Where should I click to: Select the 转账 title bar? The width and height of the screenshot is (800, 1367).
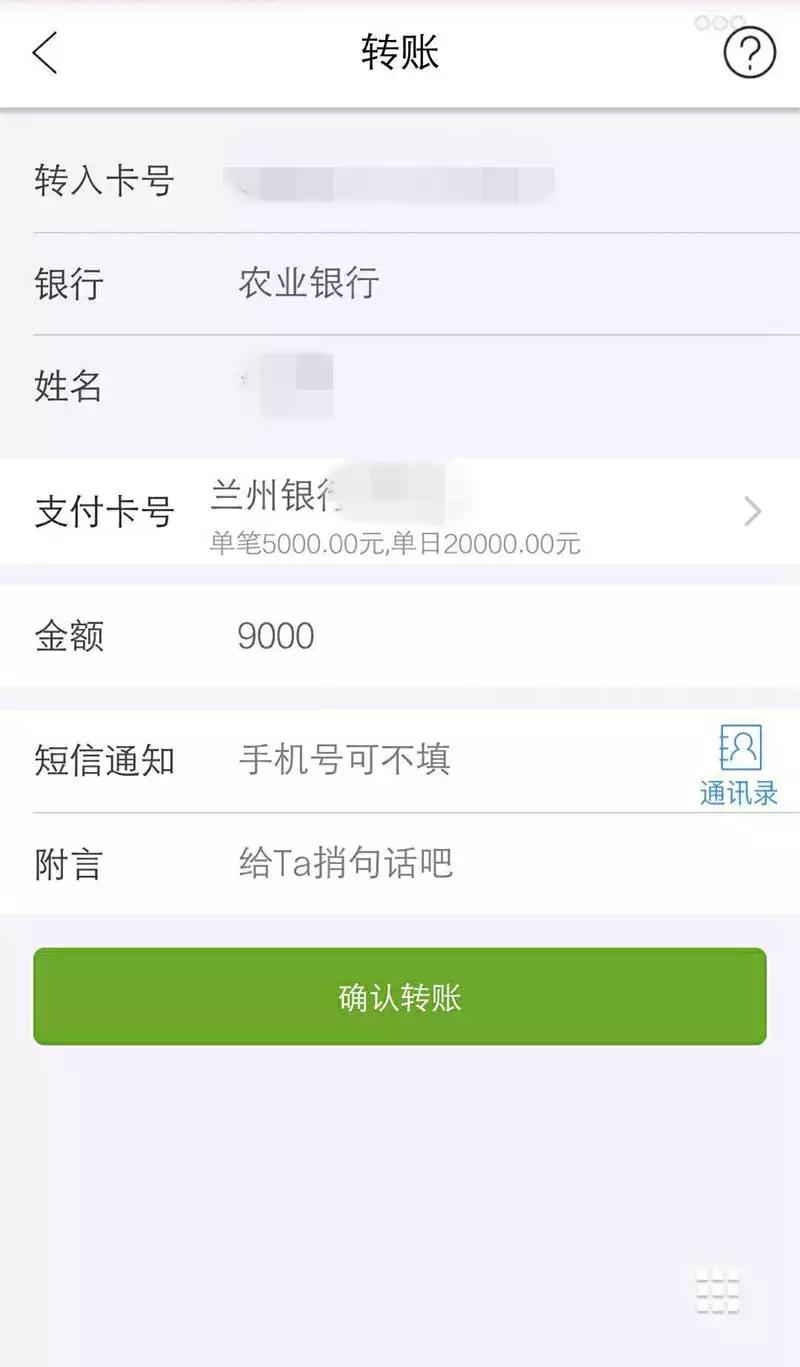pos(400,53)
